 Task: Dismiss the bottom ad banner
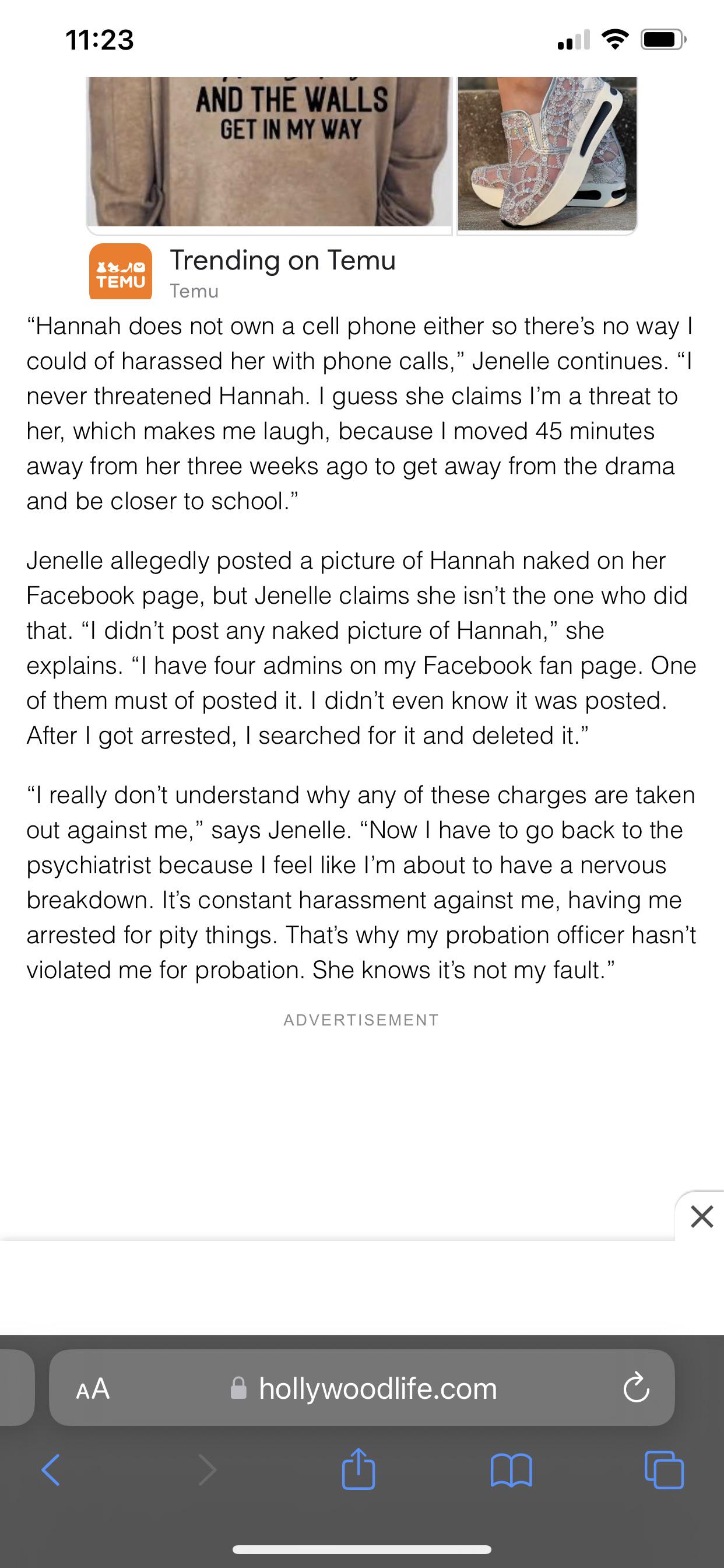[x=701, y=1217]
